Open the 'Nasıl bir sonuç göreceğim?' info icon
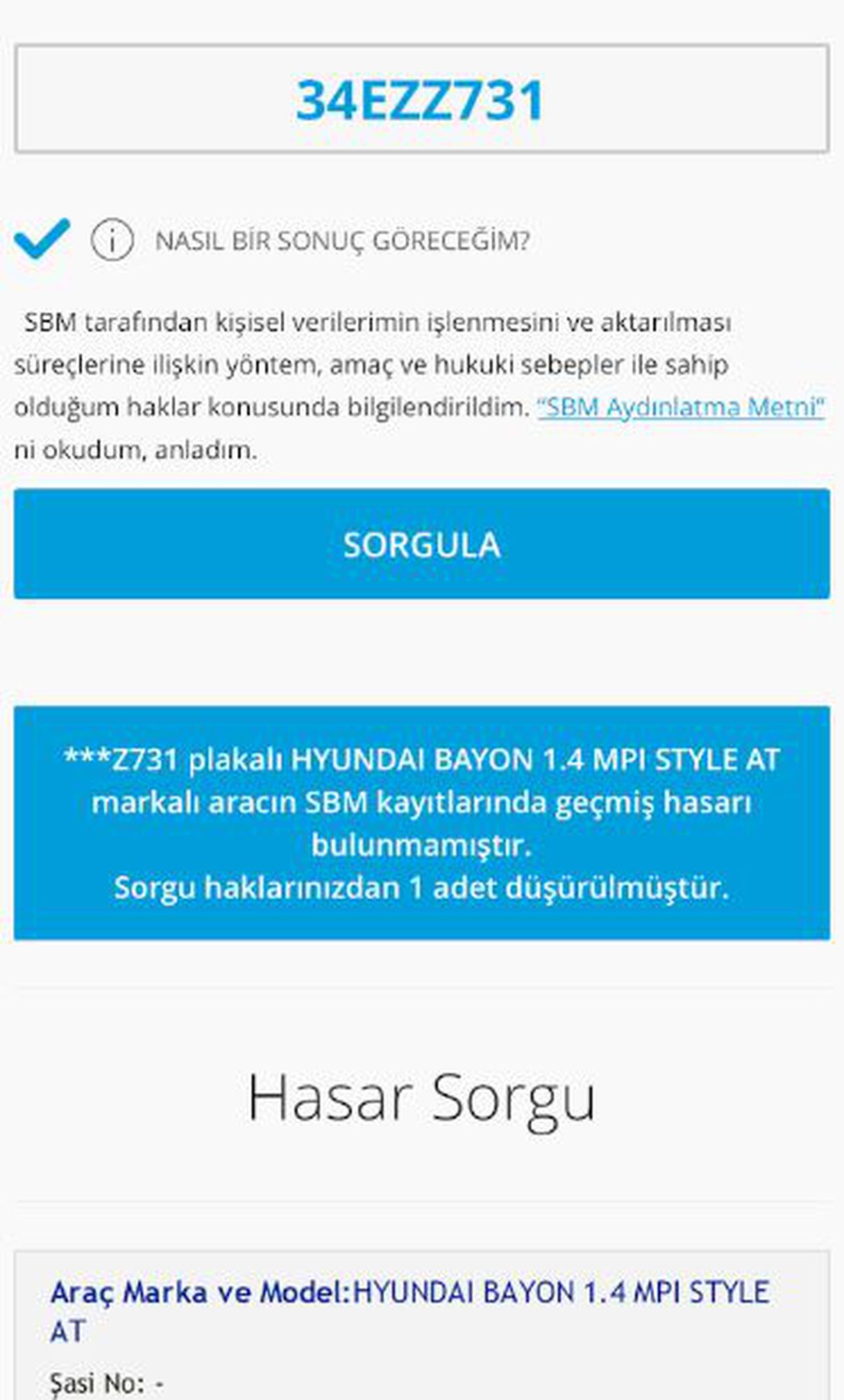The width and height of the screenshot is (844, 1400). [112, 239]
